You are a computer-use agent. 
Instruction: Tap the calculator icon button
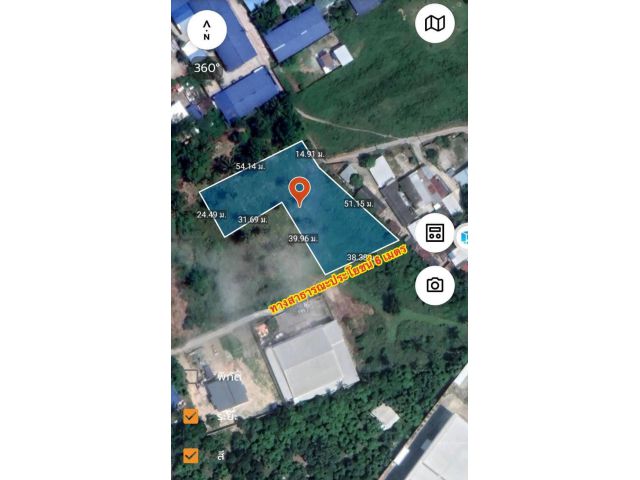pos(434,233)
